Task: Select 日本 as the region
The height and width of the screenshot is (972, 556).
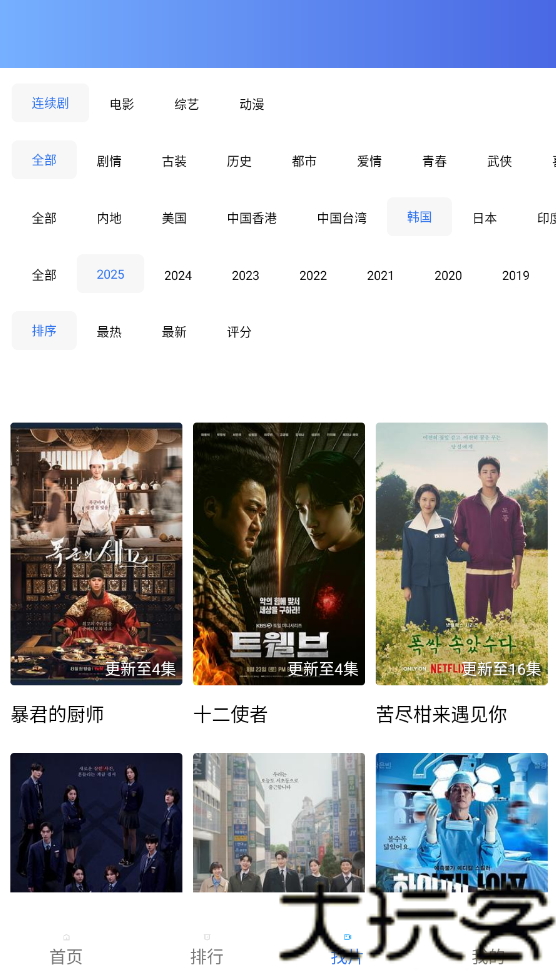Action: [x=485, y=218]
